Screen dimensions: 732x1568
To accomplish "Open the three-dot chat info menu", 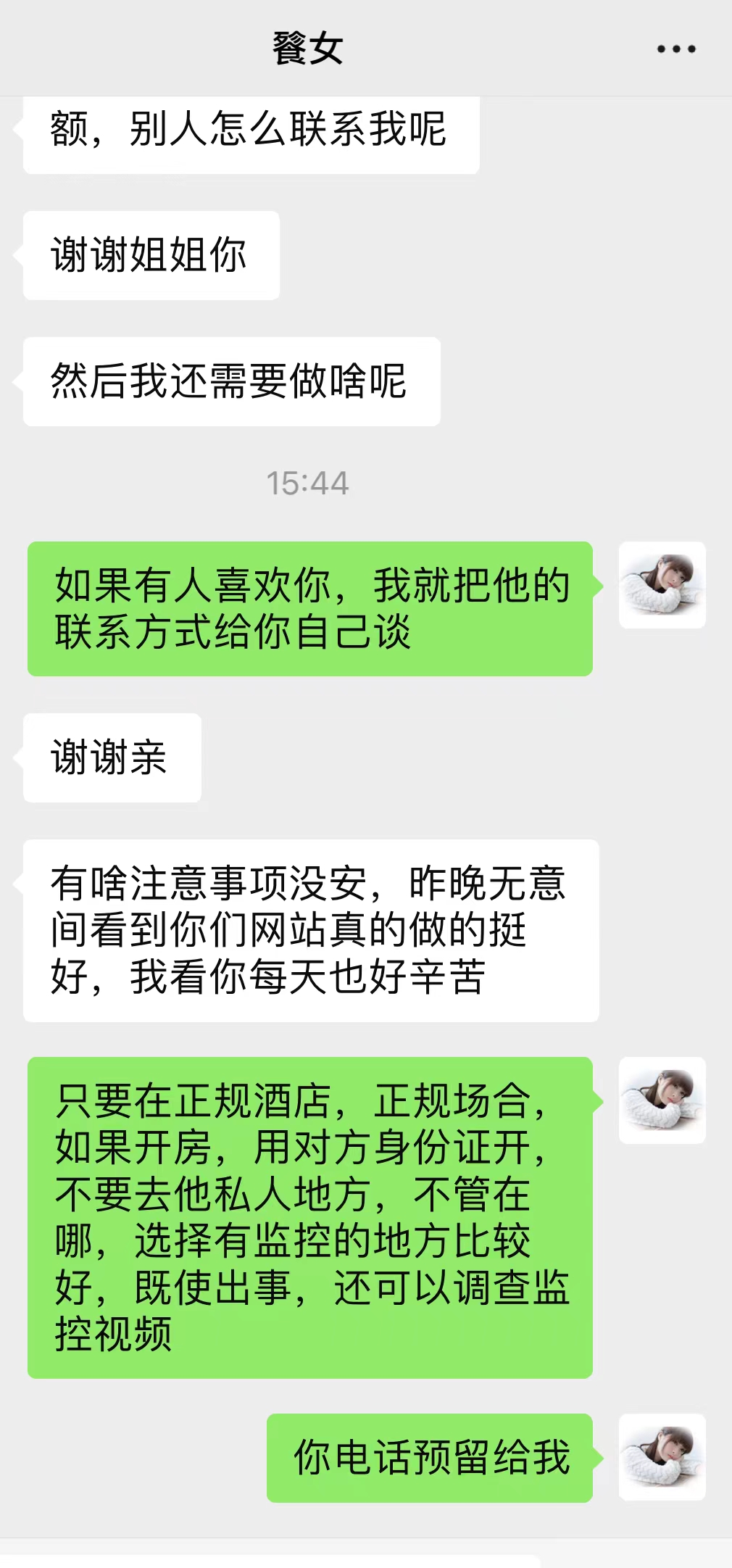I will click(x=675, y=49).
